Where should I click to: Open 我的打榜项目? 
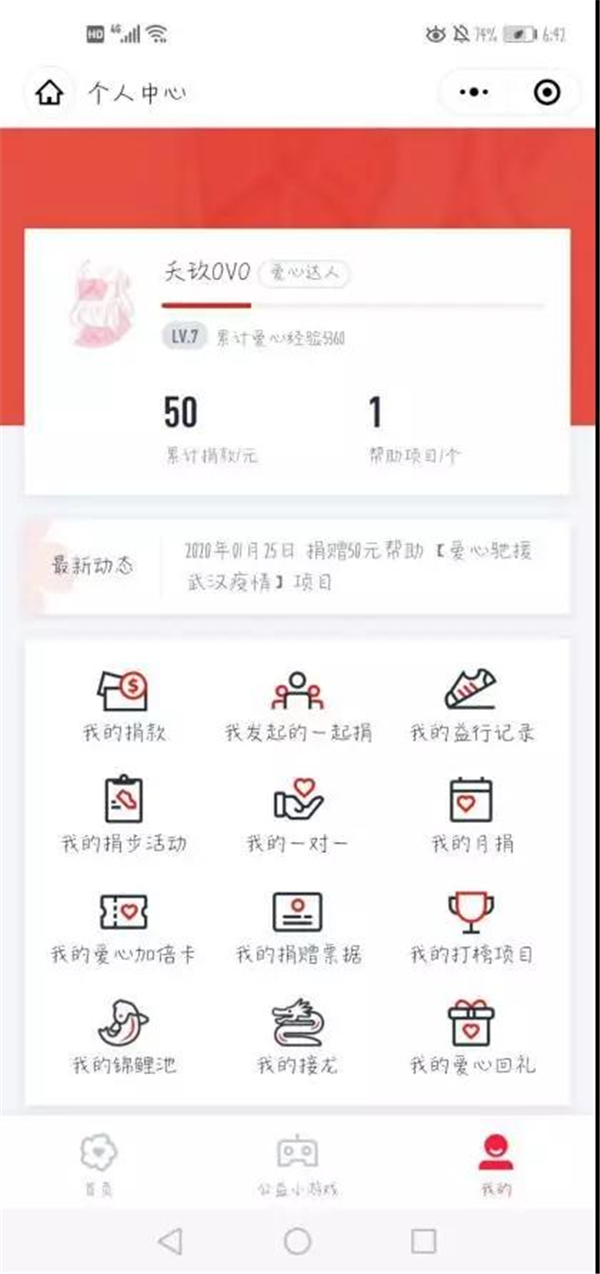pos(471,926)
